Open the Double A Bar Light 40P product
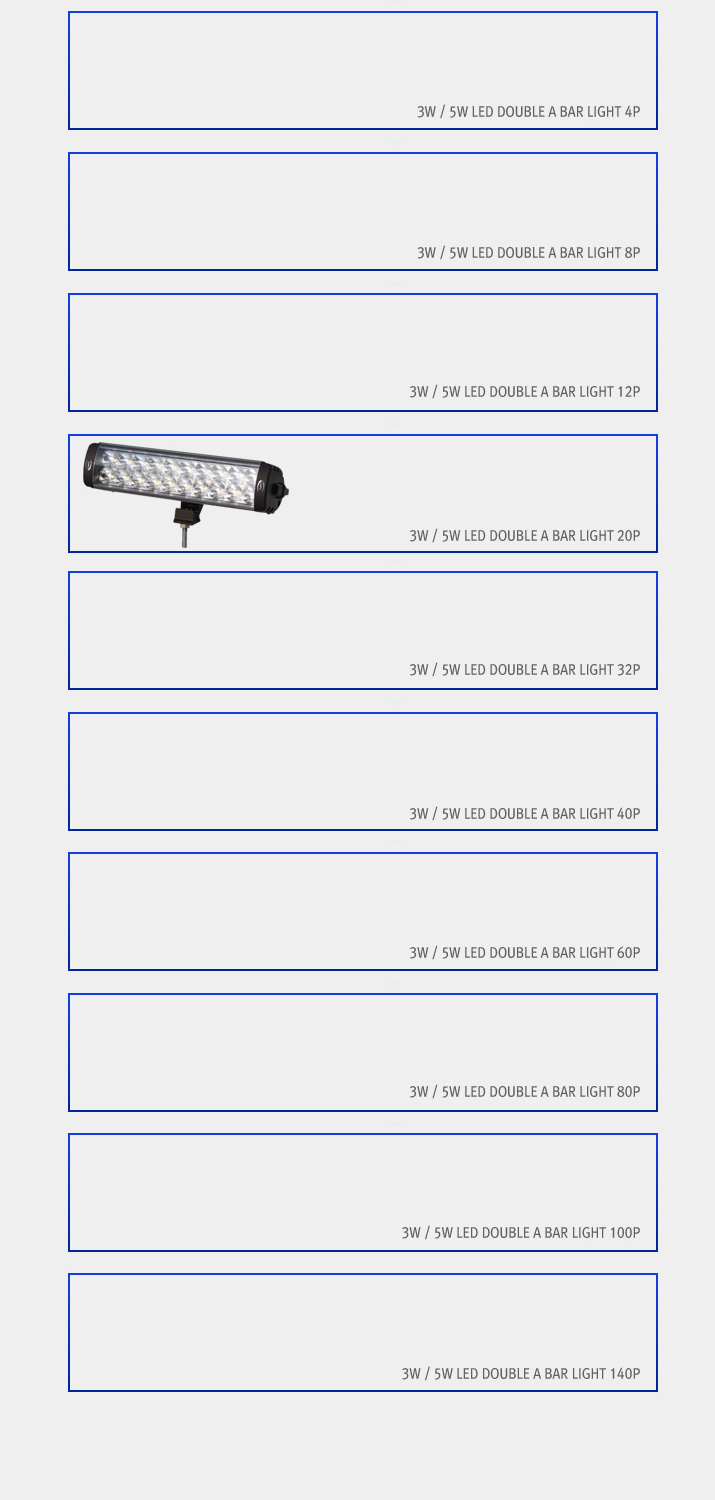Image resolution: width=715 pixels, height=1500 pixels. click(363, 771)
